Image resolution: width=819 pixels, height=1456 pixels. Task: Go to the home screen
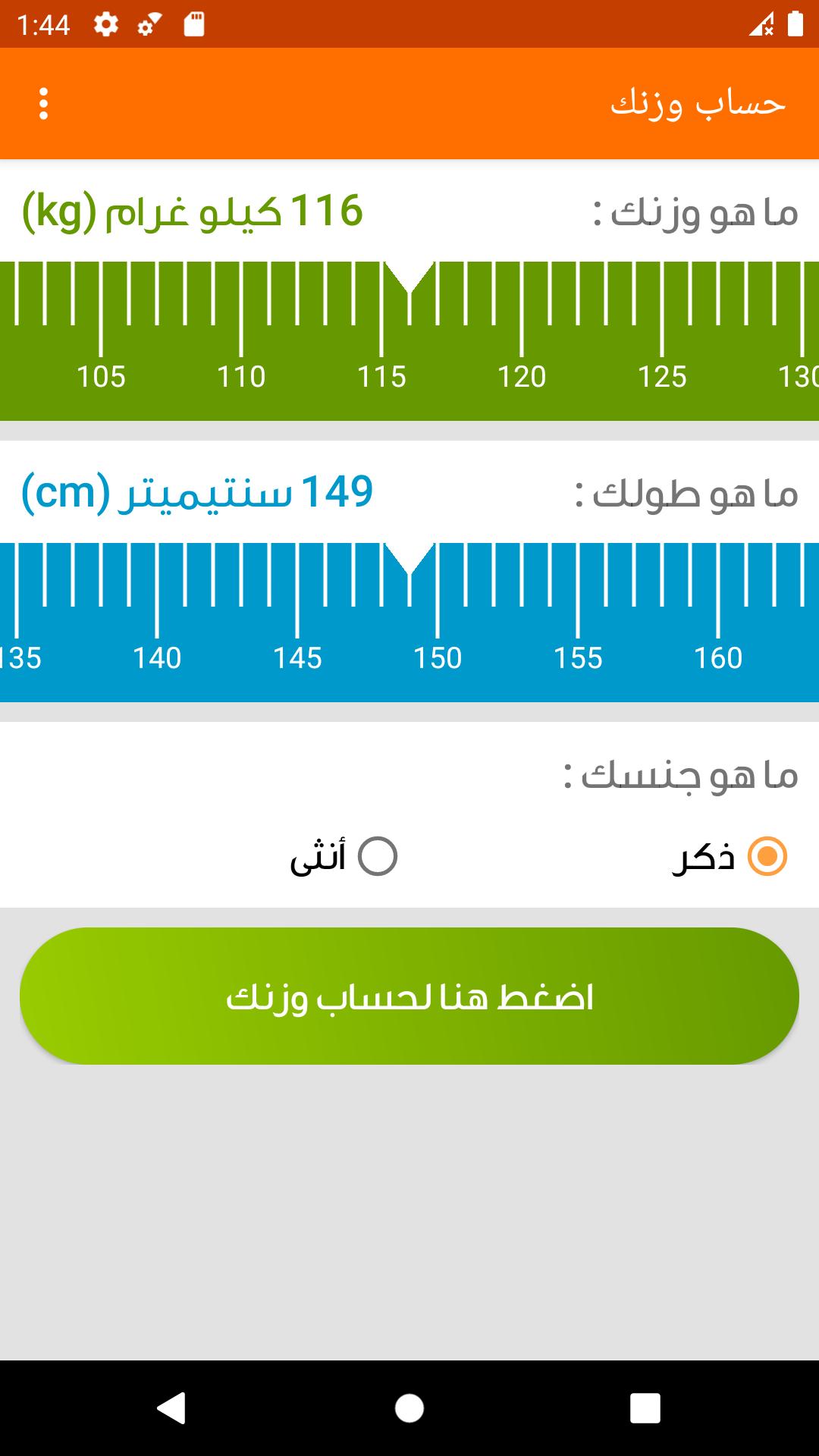click(409, 1408)
